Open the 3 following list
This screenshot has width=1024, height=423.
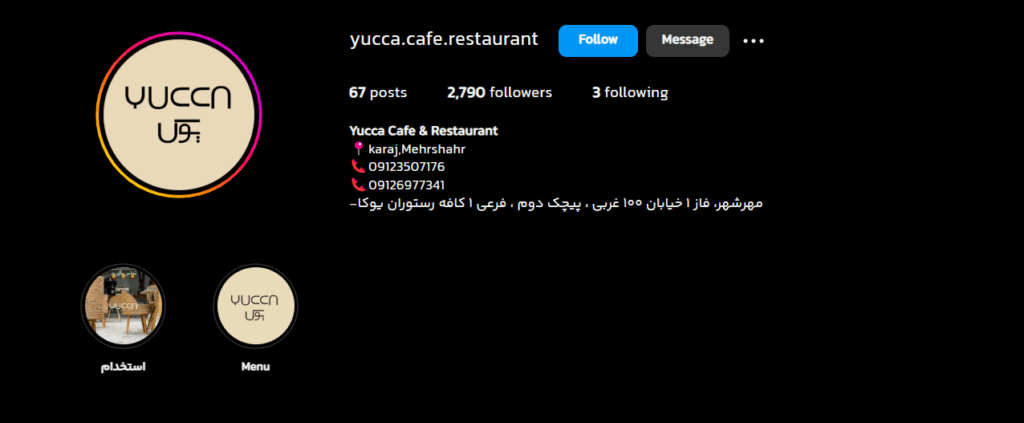pyautogui.click(x=629, y=93)
